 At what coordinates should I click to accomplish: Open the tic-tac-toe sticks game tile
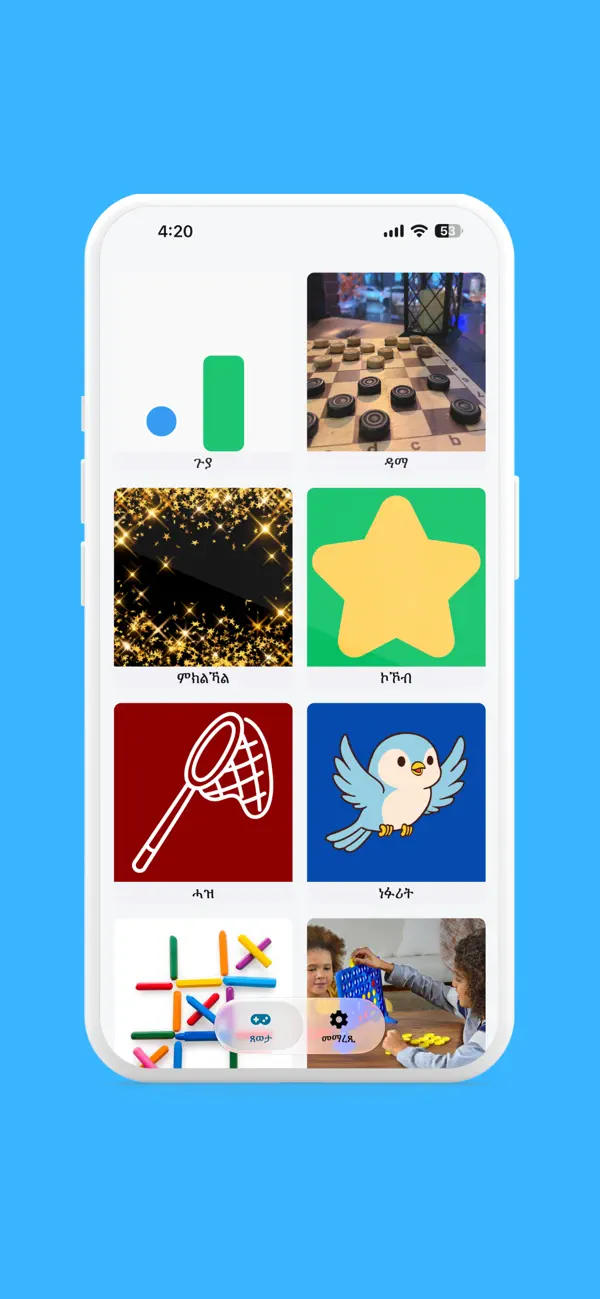click(x=203, y=993)
